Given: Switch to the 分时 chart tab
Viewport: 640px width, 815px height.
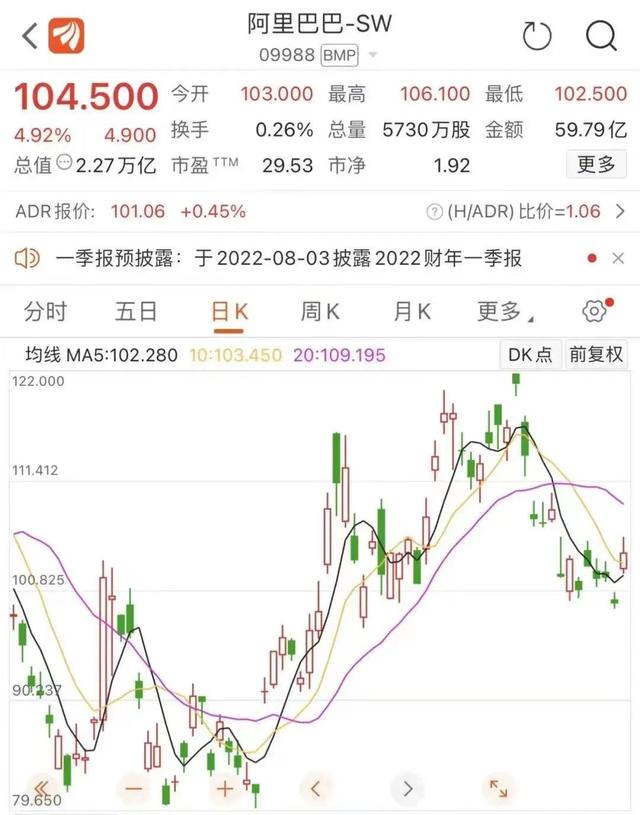Looking at the screenshot, I should 45,312.
